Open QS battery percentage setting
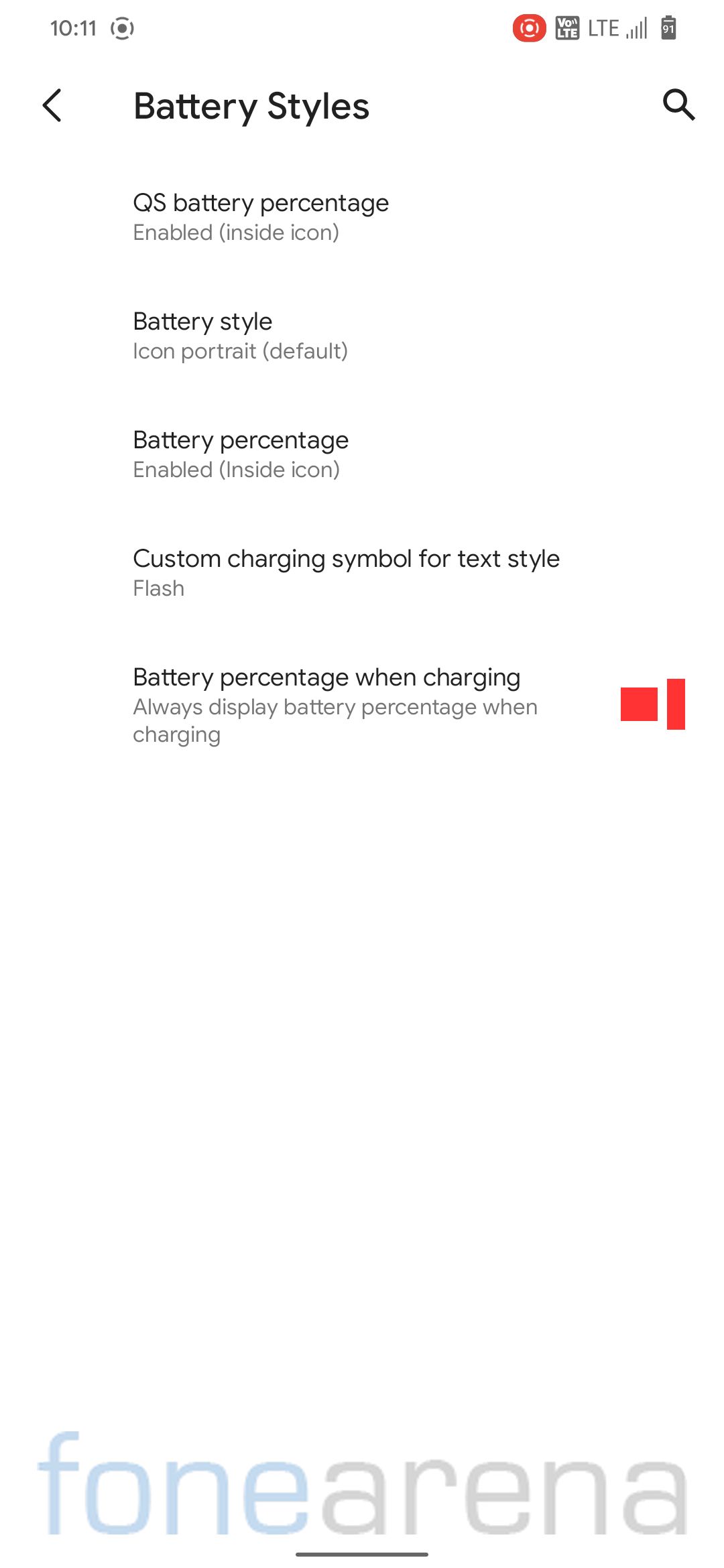Viewport: 724px width, 1568px height. coord(362,217)
